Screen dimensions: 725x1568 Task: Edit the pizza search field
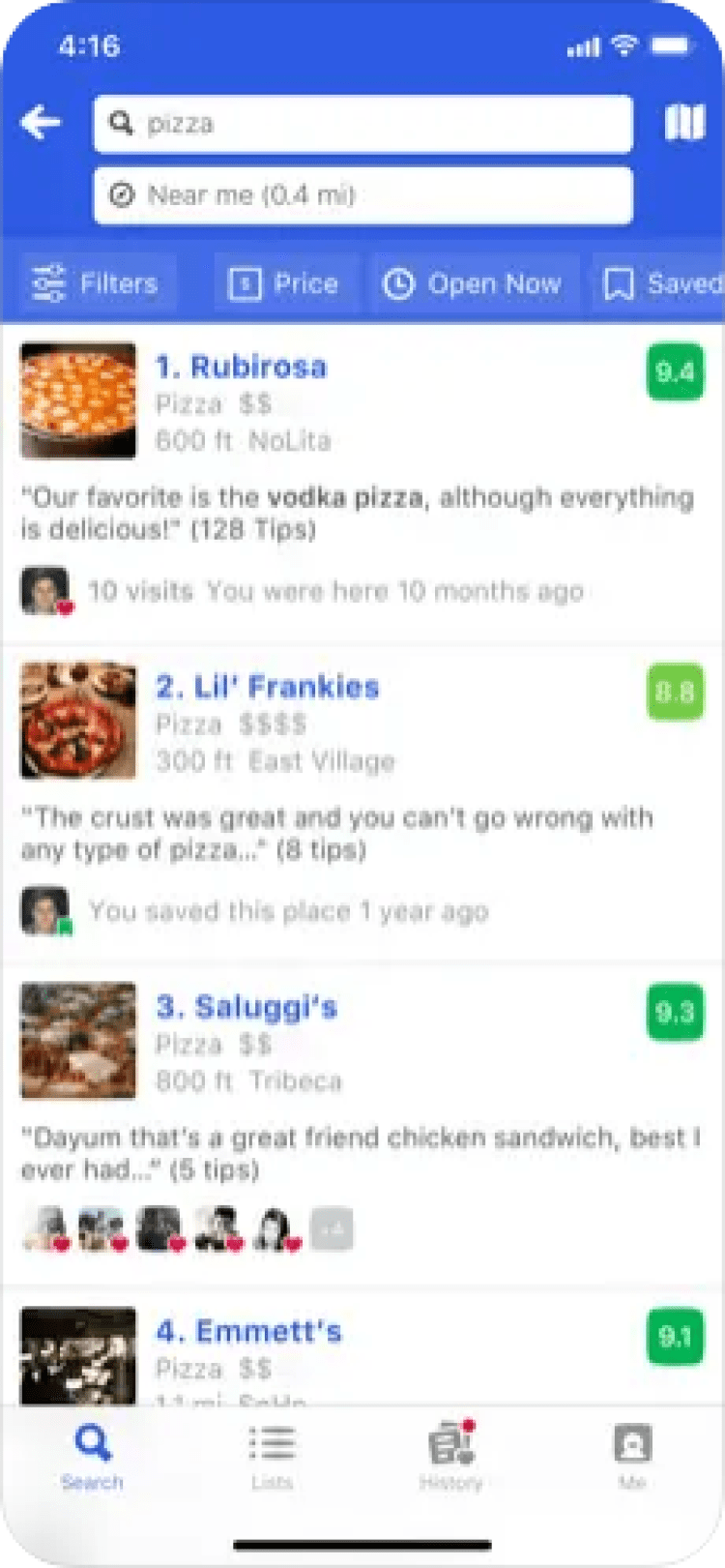[363, 124]
